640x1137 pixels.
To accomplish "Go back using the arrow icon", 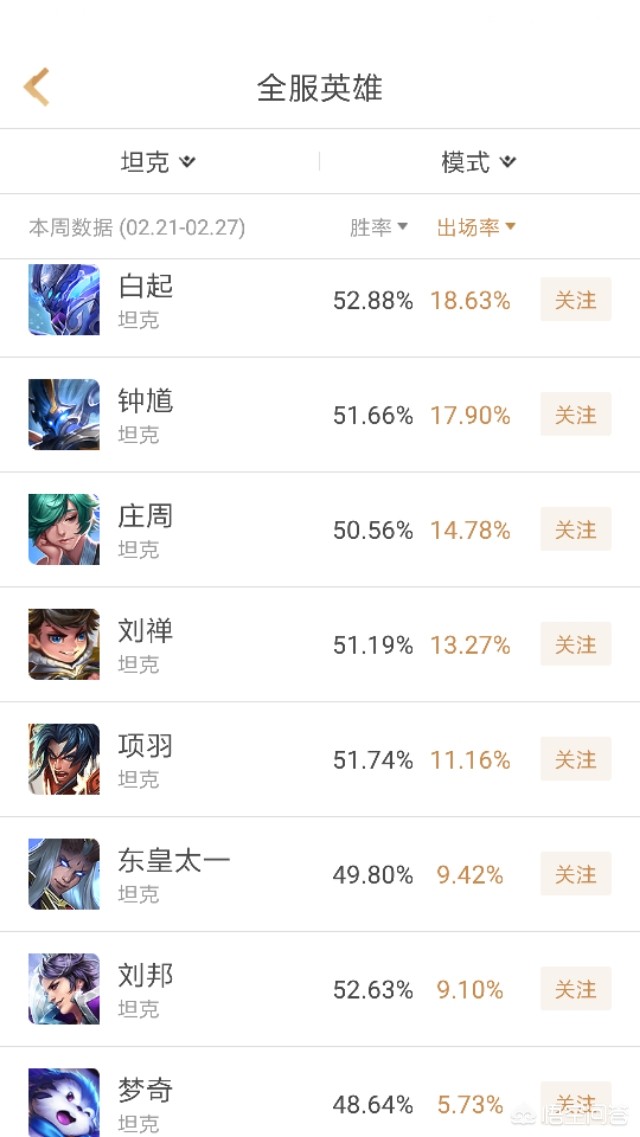I will (x=36, y=87).
